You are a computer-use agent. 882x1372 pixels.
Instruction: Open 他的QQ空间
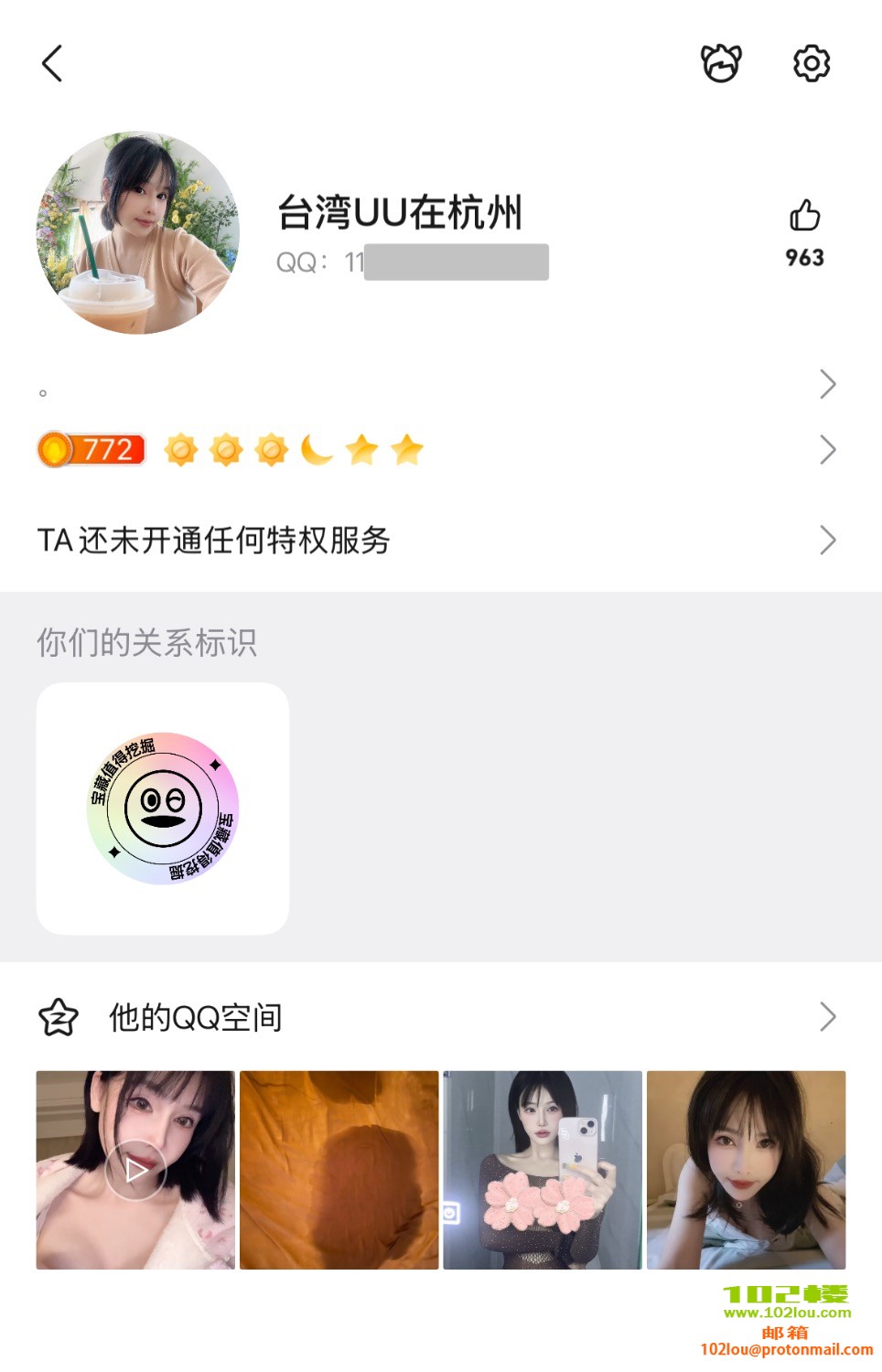[x=439, y=1017]
